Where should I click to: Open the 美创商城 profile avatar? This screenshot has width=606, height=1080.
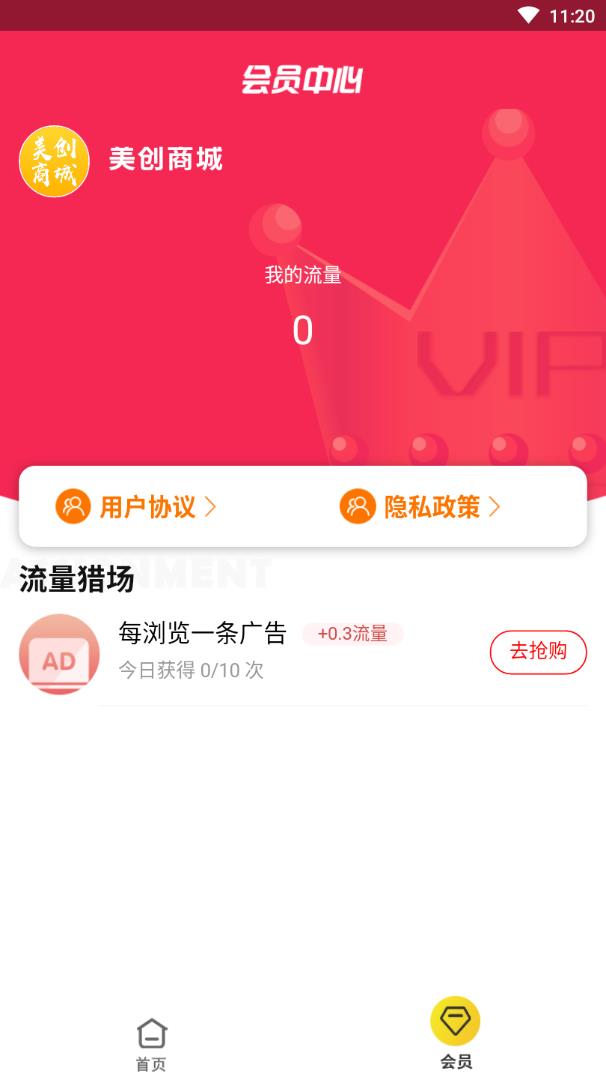pyautogui.click(x=54, y=162)
